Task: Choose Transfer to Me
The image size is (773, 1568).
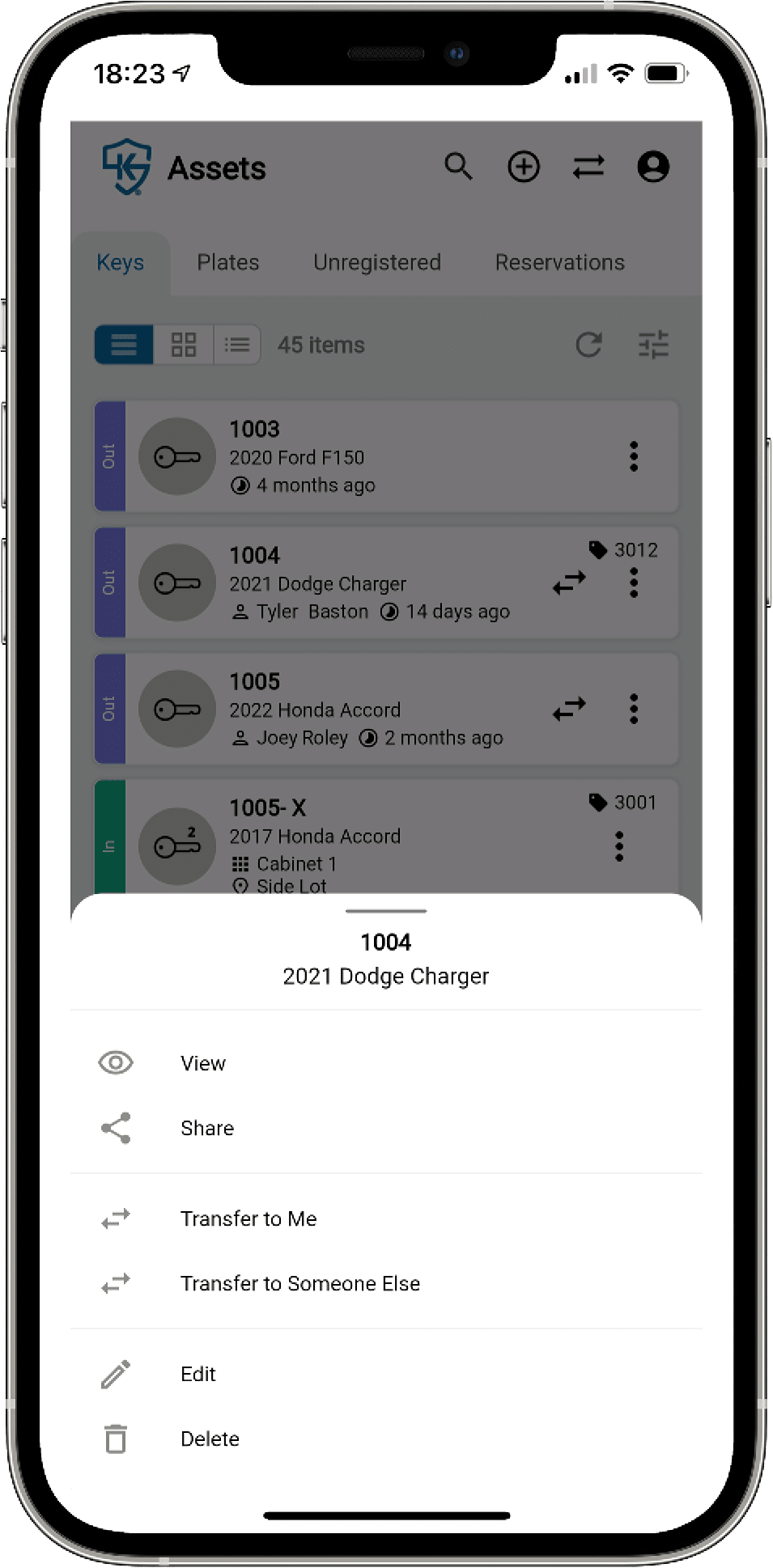Action: point(248,1218)
